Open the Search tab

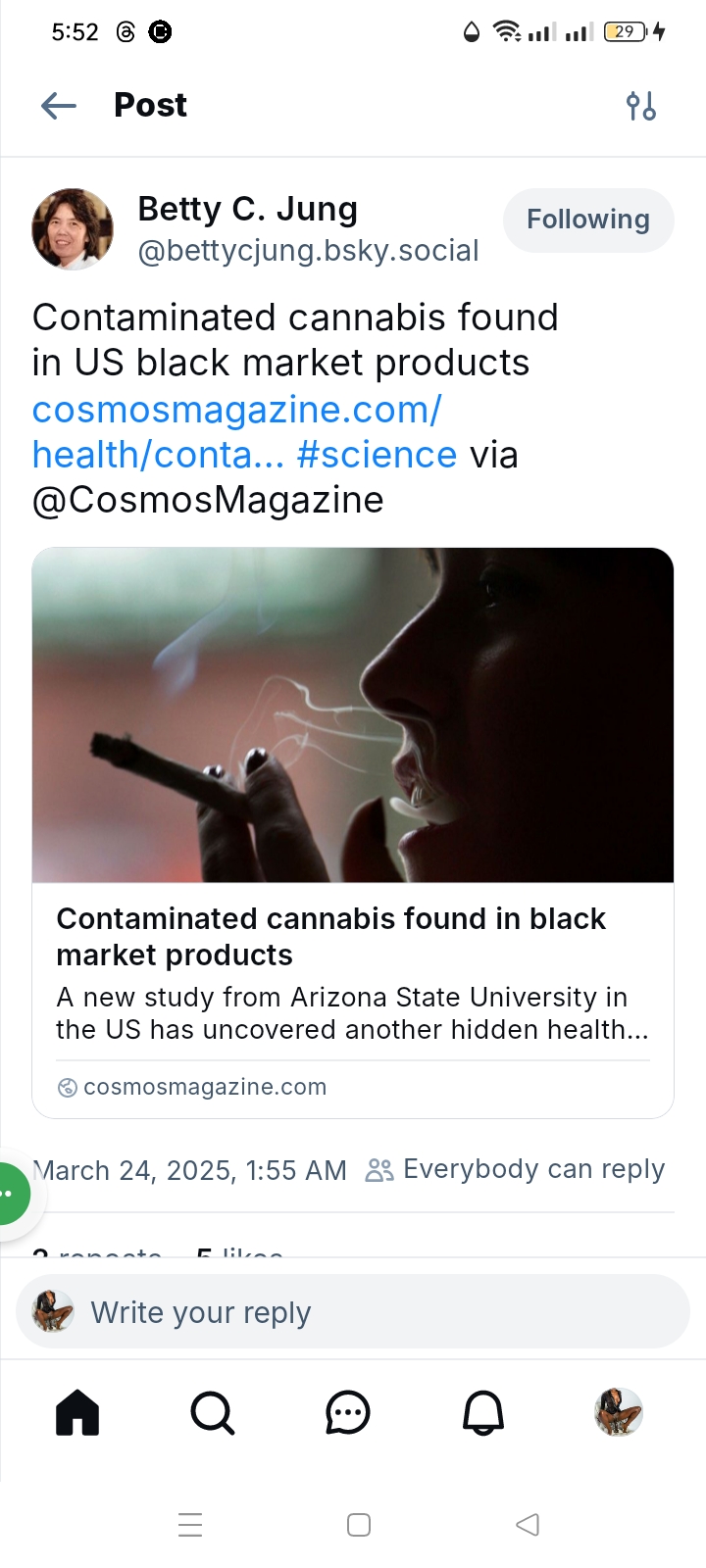point(212,1412)
